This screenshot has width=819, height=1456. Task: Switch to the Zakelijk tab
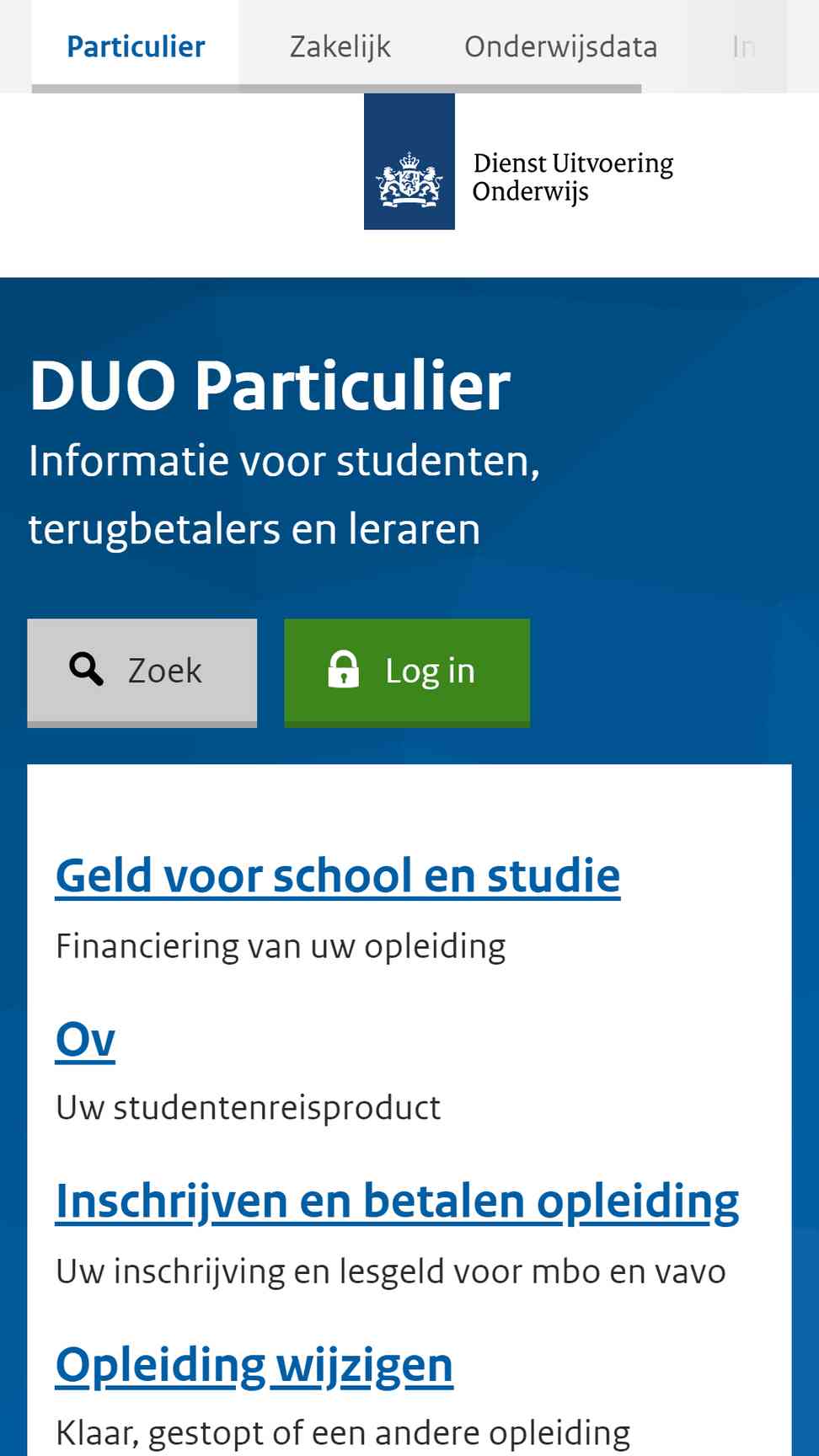(340, 46)
